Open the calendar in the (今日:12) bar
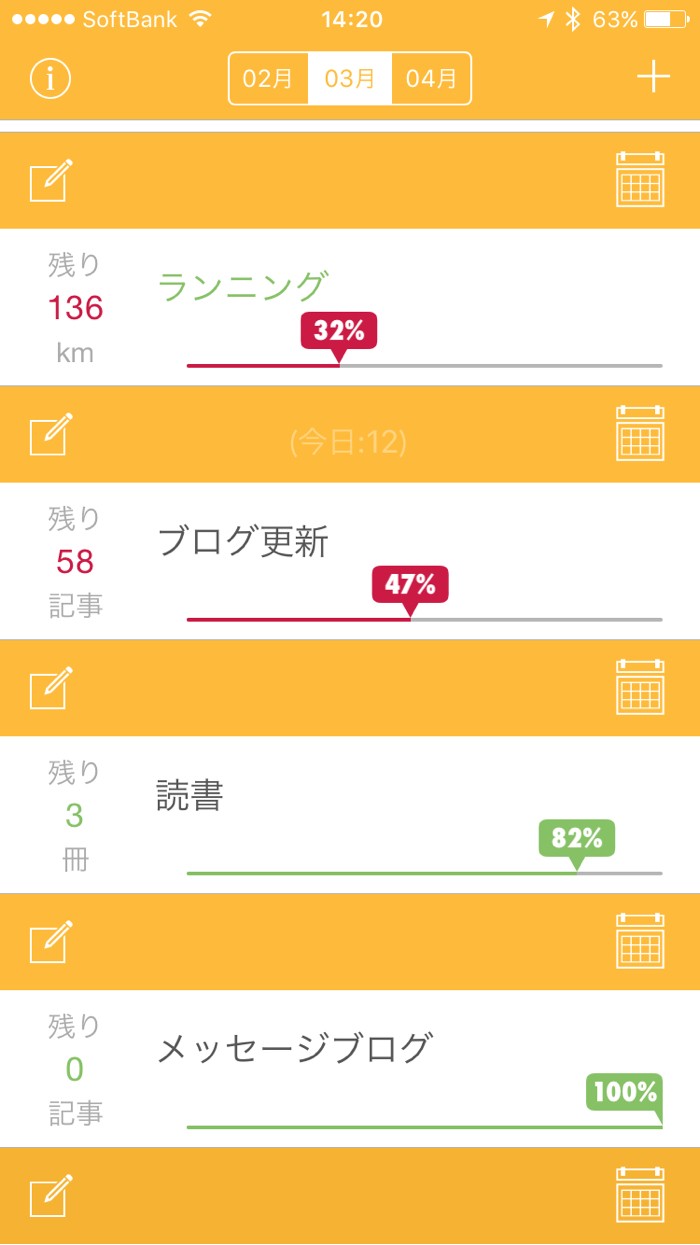The height and width of the screenshot is (1245, 700). tap(640, 434)
